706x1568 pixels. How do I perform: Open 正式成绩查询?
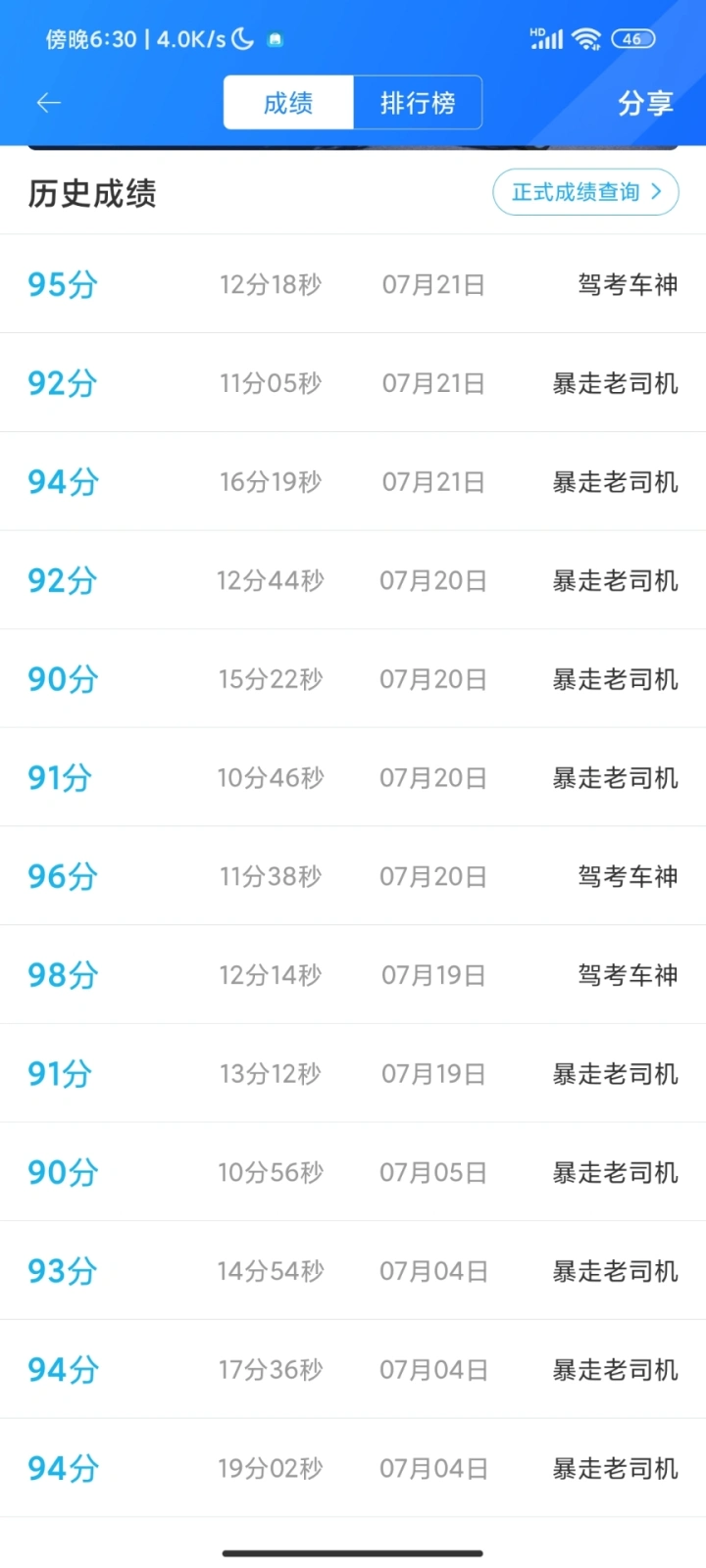coord(585,192)
